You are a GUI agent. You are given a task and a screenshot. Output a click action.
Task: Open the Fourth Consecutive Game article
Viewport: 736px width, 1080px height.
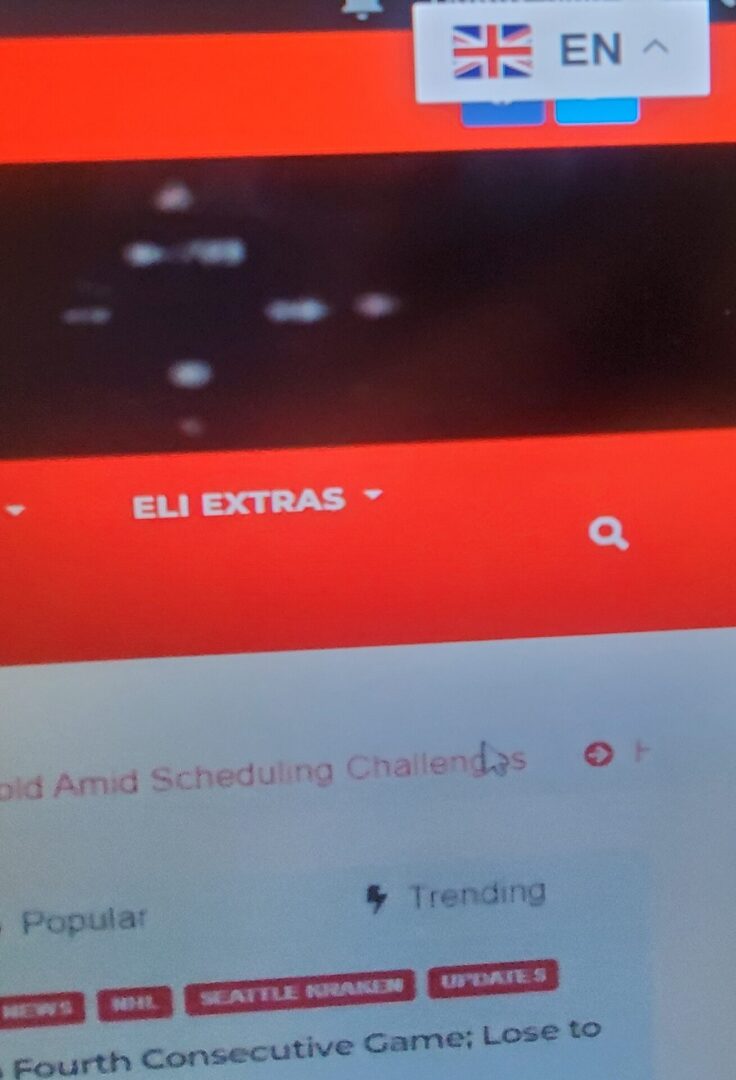300,1052
